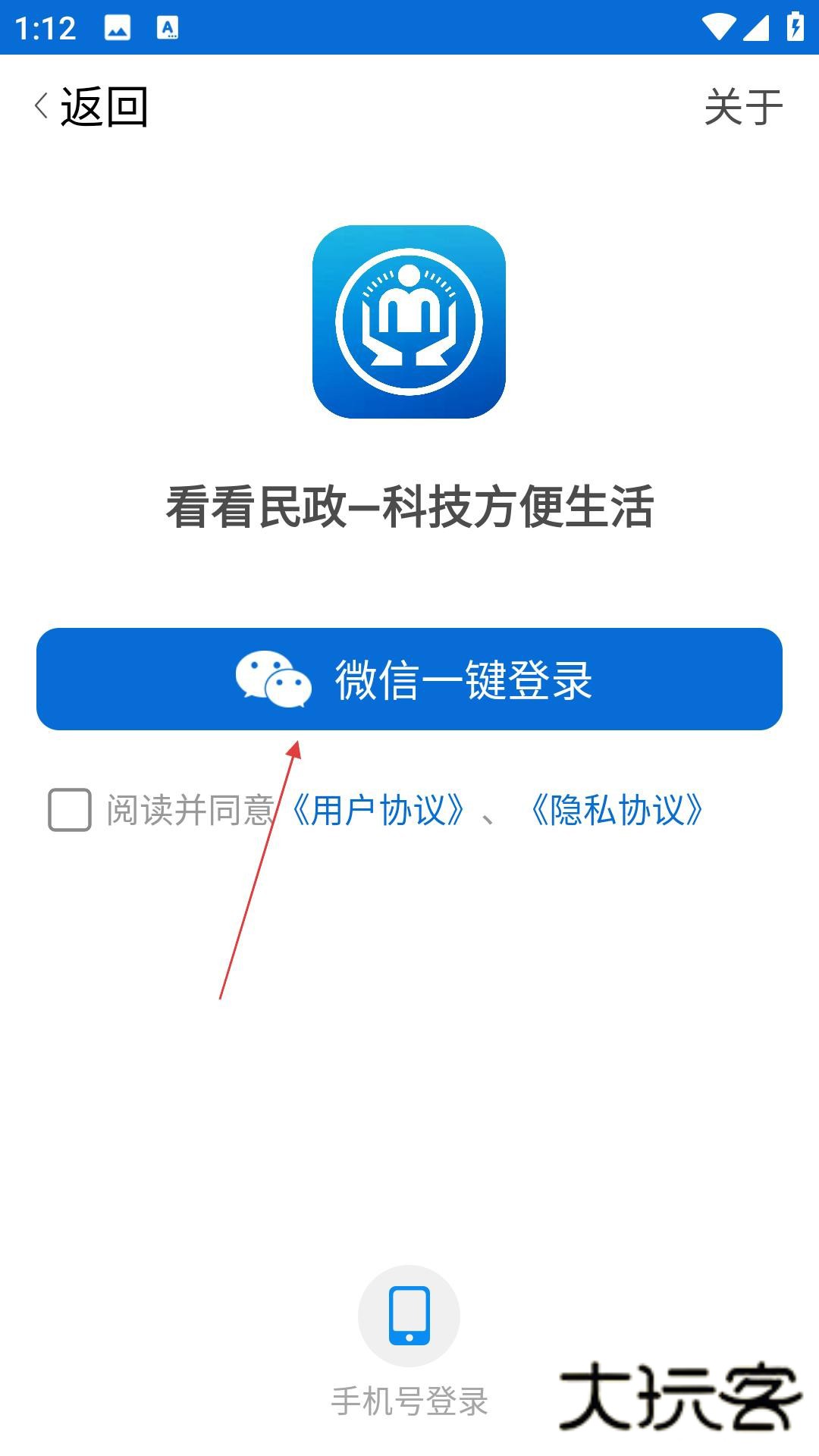Check the 阅读并同意 agreement box
Screen dimensions: 819x1456
point(70,810)
